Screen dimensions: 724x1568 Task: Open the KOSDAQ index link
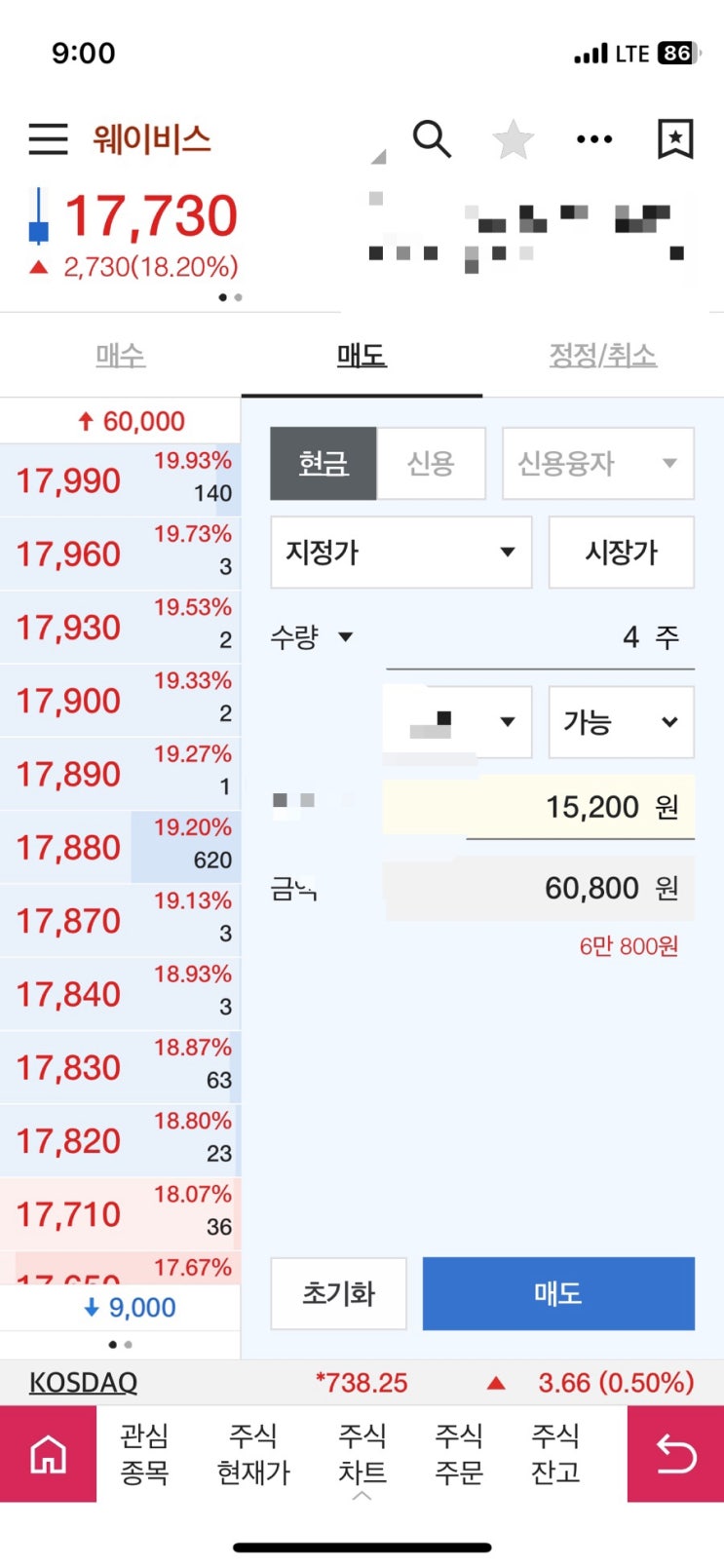click(x=83, y=1383)
